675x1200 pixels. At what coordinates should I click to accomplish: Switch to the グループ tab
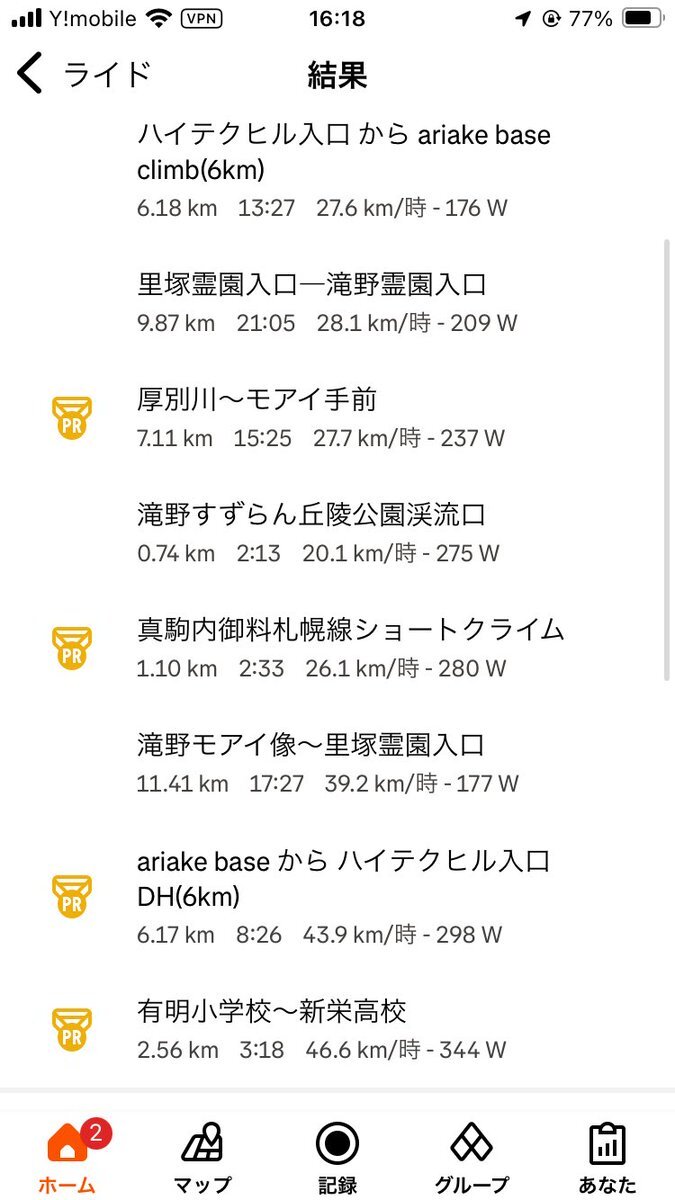(472, 1156)
